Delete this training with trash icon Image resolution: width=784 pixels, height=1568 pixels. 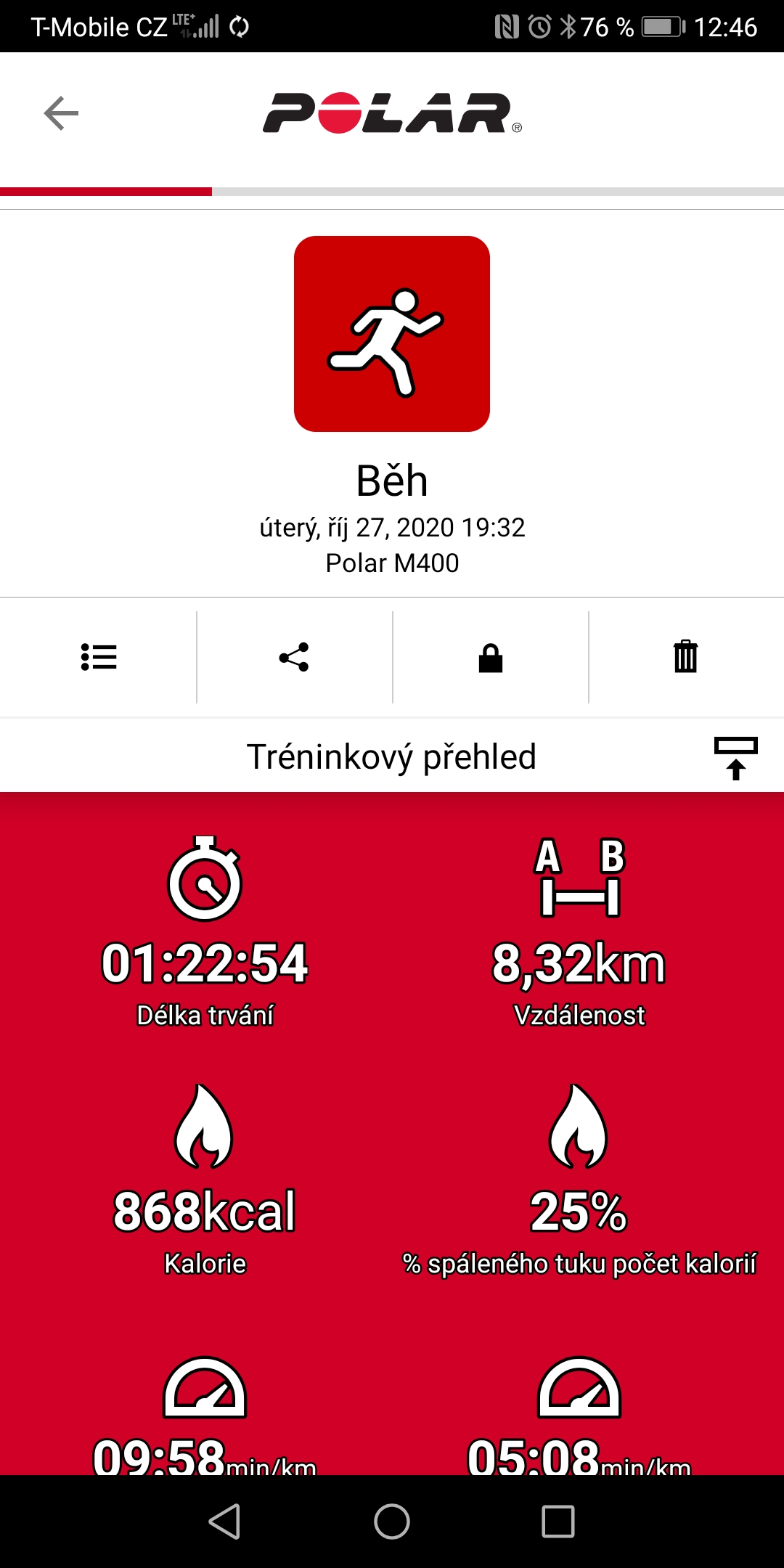[x=685, y=657]
